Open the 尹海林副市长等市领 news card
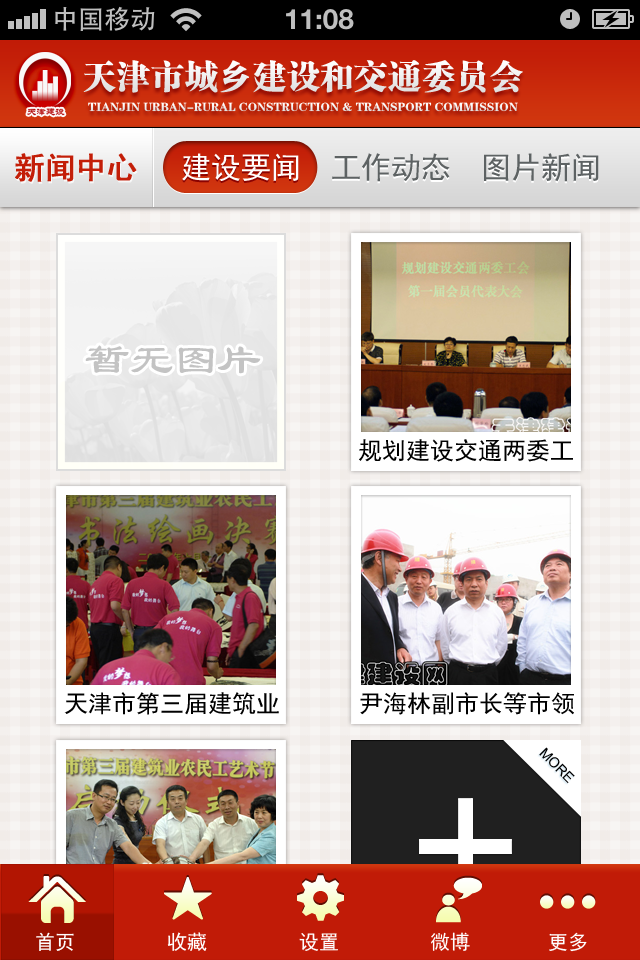 tap(466, 604)
